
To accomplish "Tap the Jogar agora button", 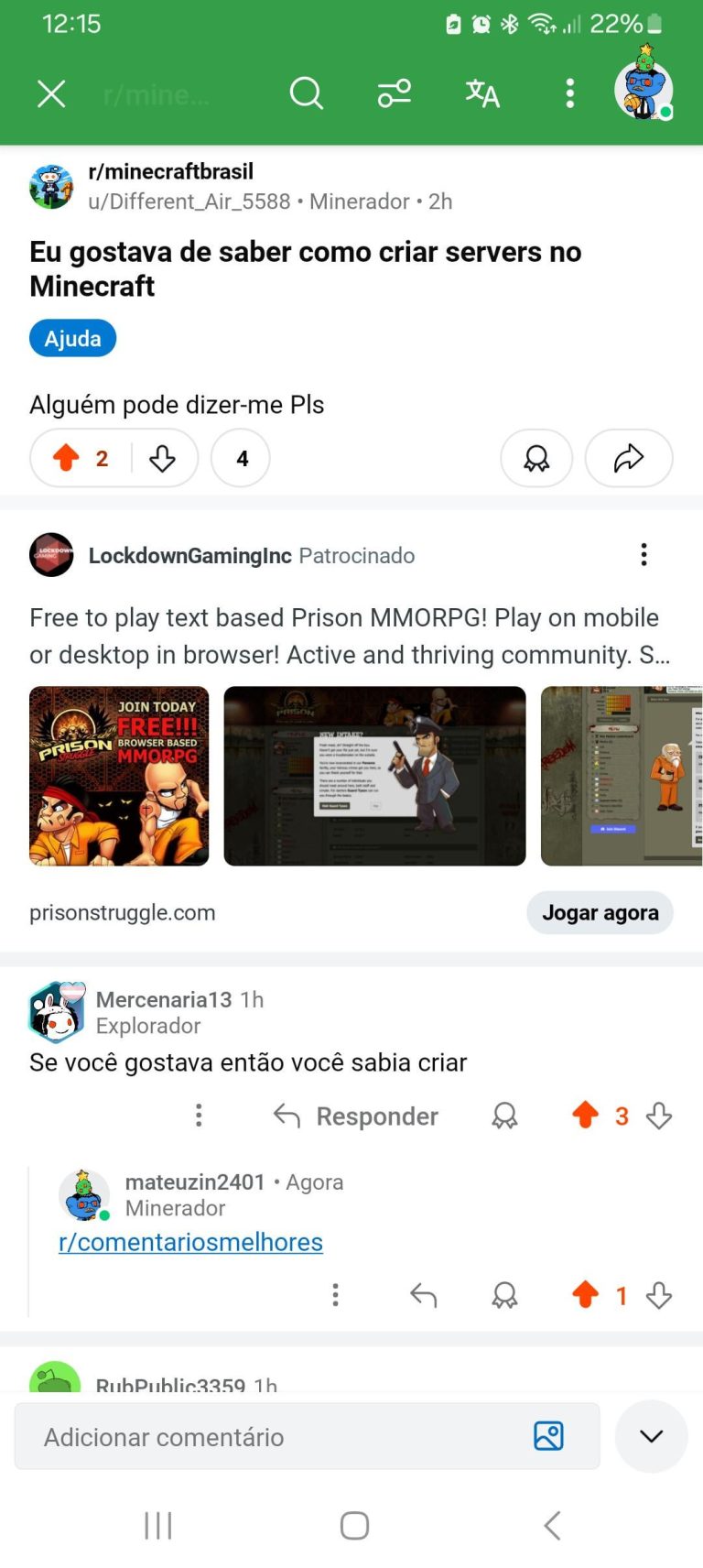I will coord(600,912).
